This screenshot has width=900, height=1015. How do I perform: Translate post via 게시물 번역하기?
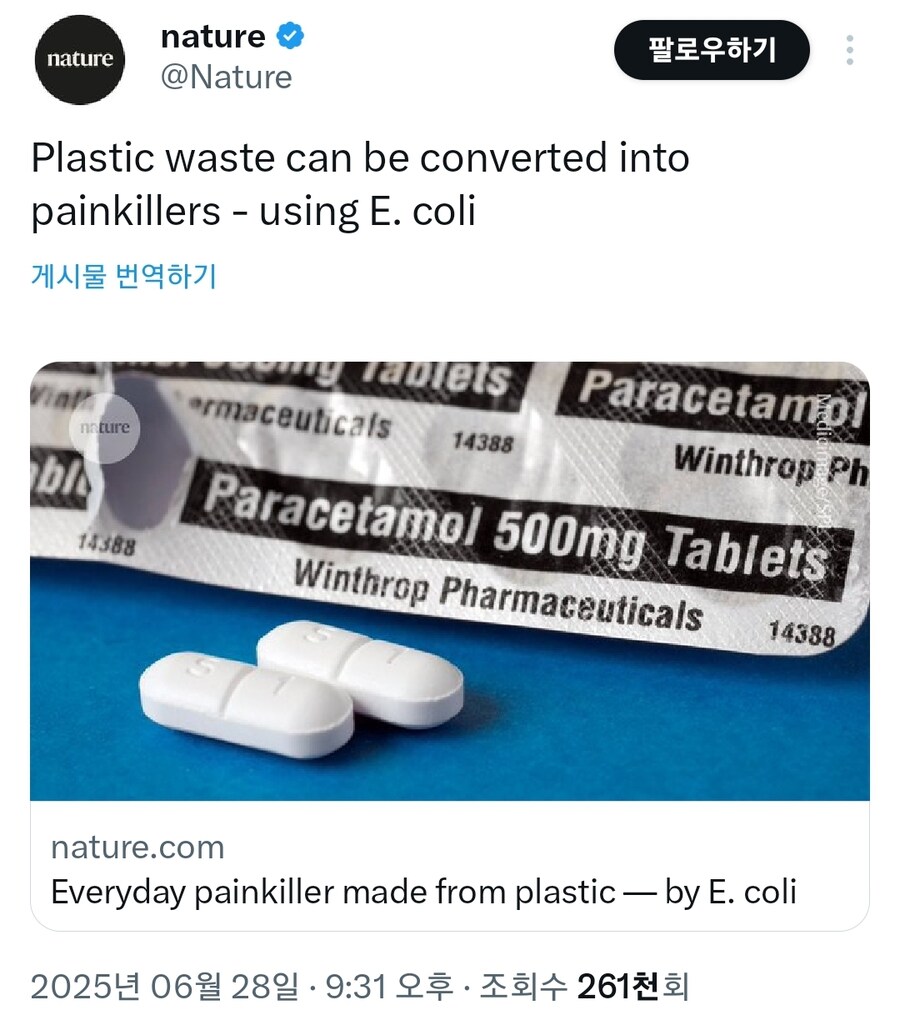(124, 276)
